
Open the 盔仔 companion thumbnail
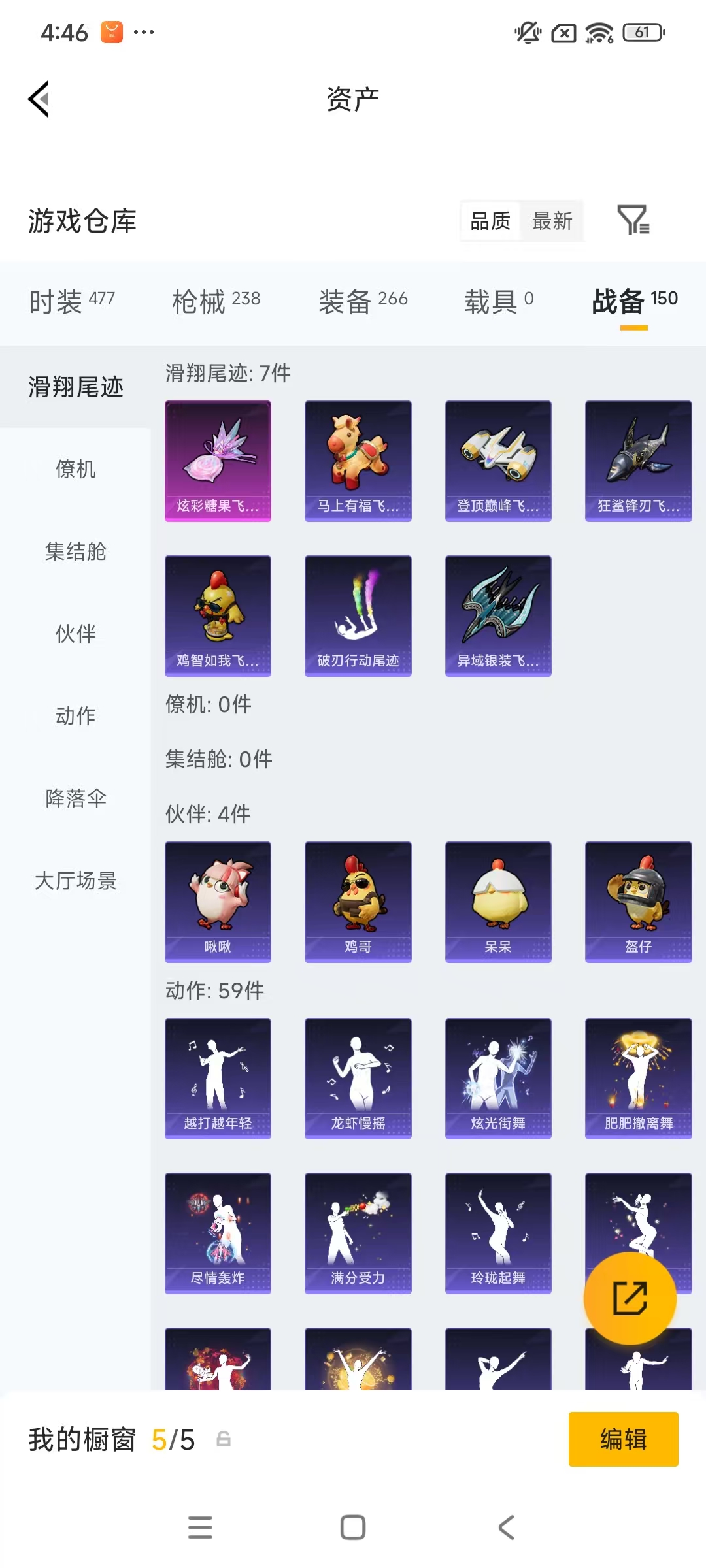[x=638, y=902]
